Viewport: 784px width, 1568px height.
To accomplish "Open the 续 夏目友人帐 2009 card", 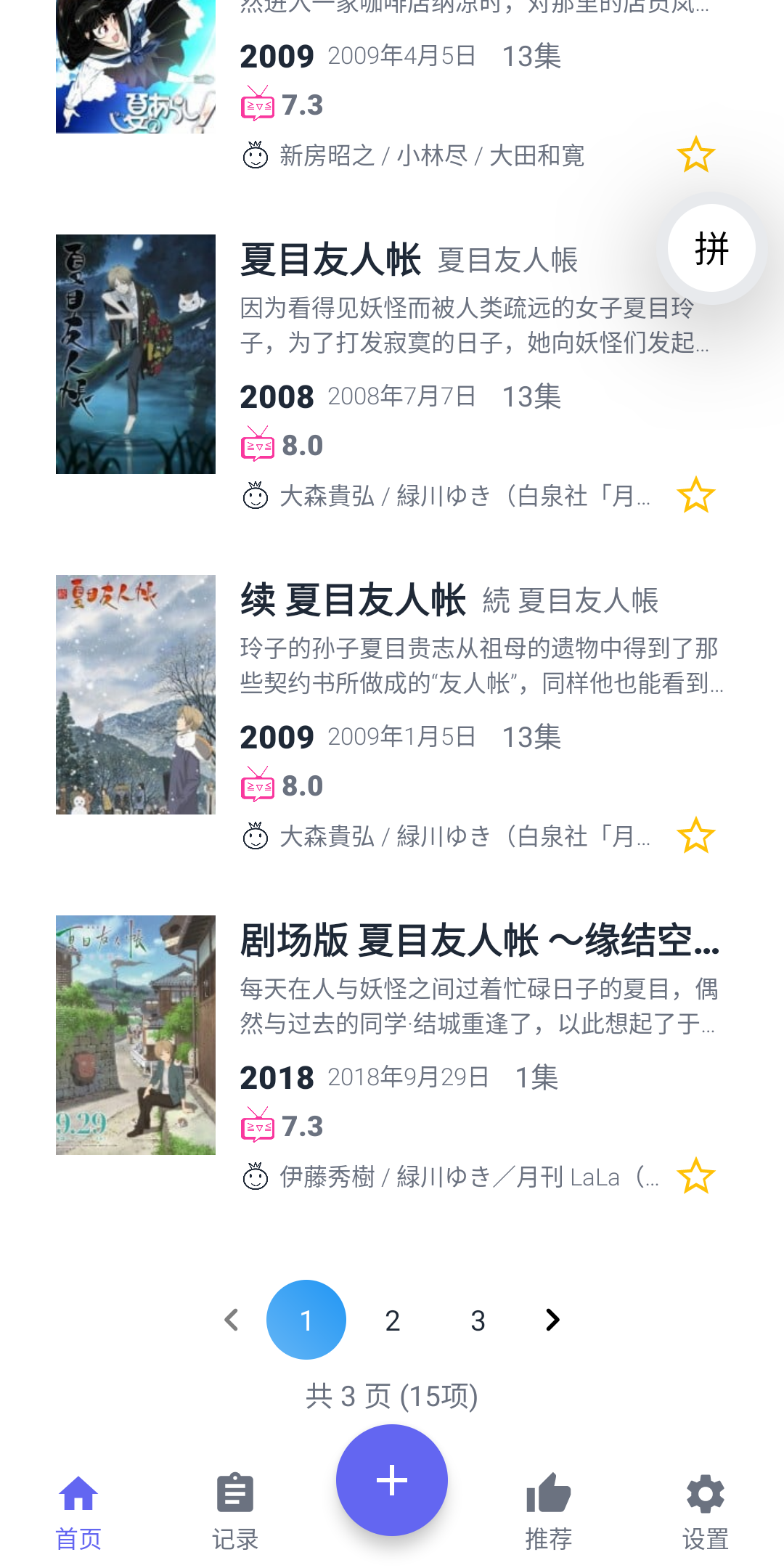I will click(353, 600).
